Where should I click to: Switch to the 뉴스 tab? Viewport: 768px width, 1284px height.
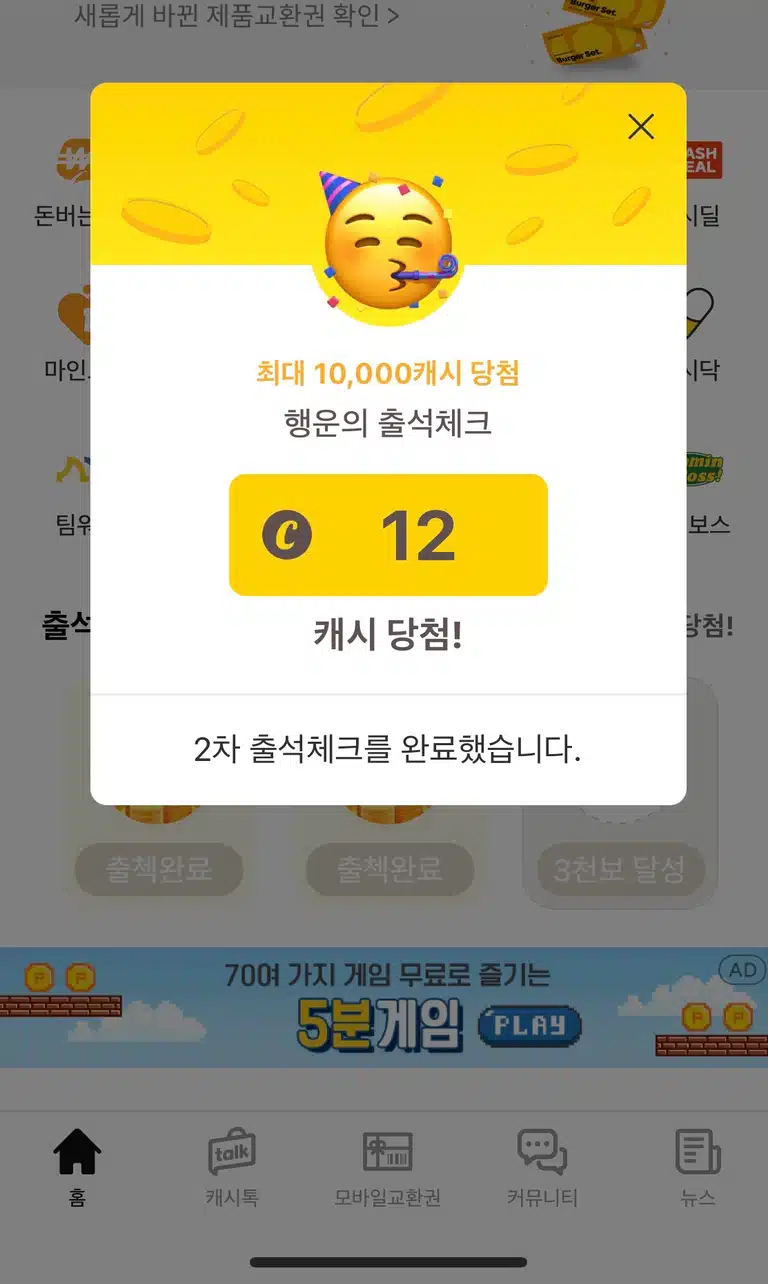(x=697, y=1167)
